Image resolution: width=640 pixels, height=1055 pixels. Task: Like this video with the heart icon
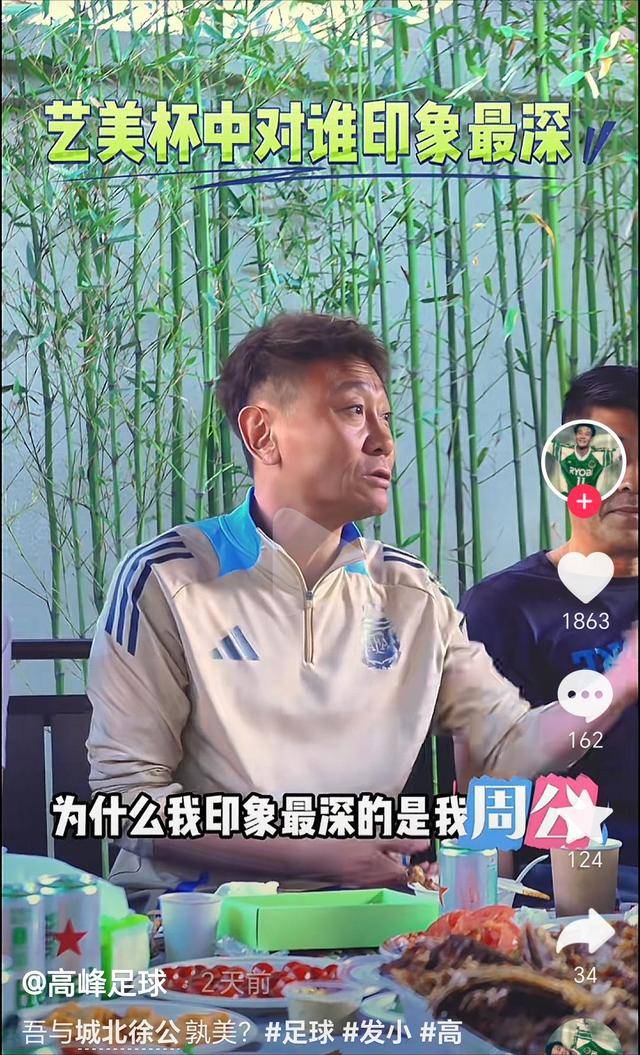(585, 577)
